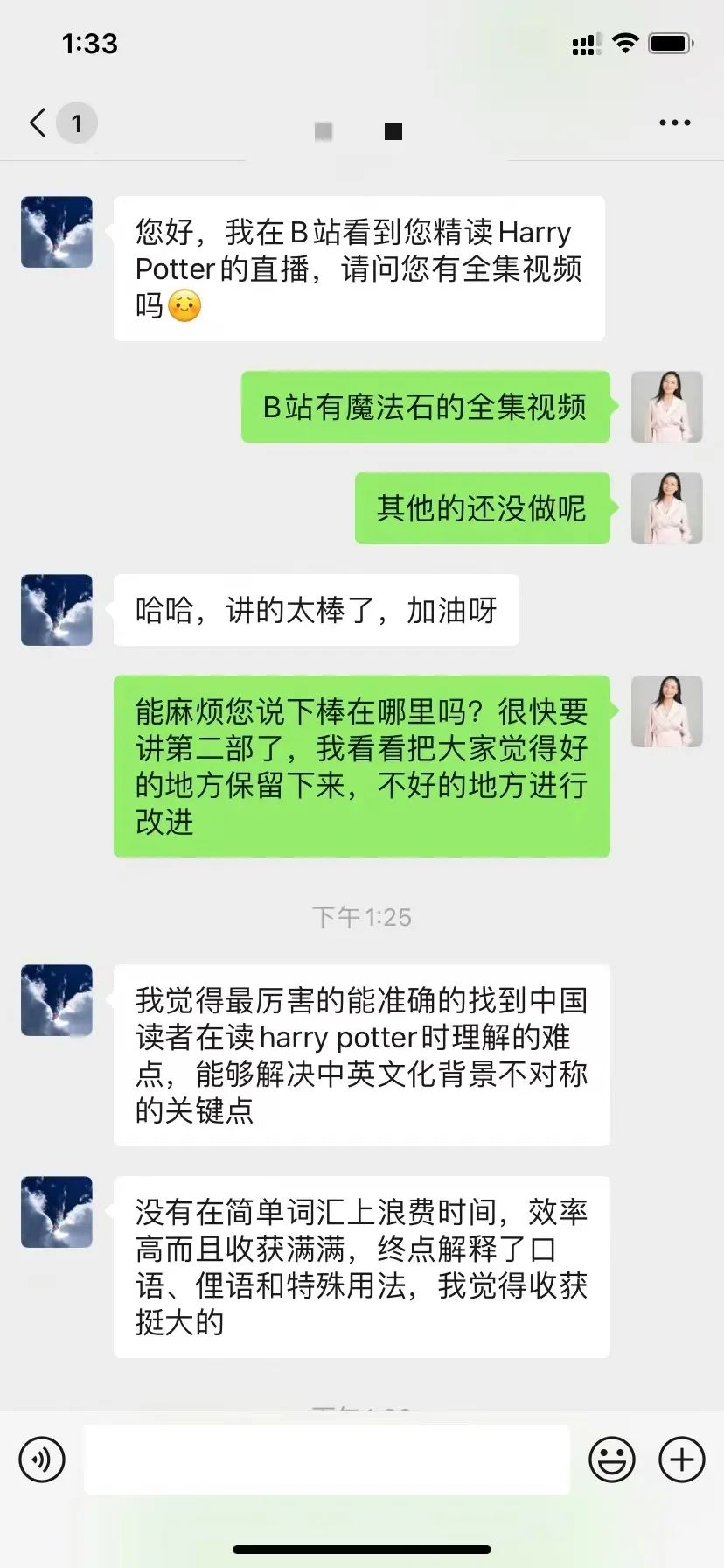The width and height of the screenshot is (724, 1568).
Task: Open the emoji picker
Action: (613, 1459)
